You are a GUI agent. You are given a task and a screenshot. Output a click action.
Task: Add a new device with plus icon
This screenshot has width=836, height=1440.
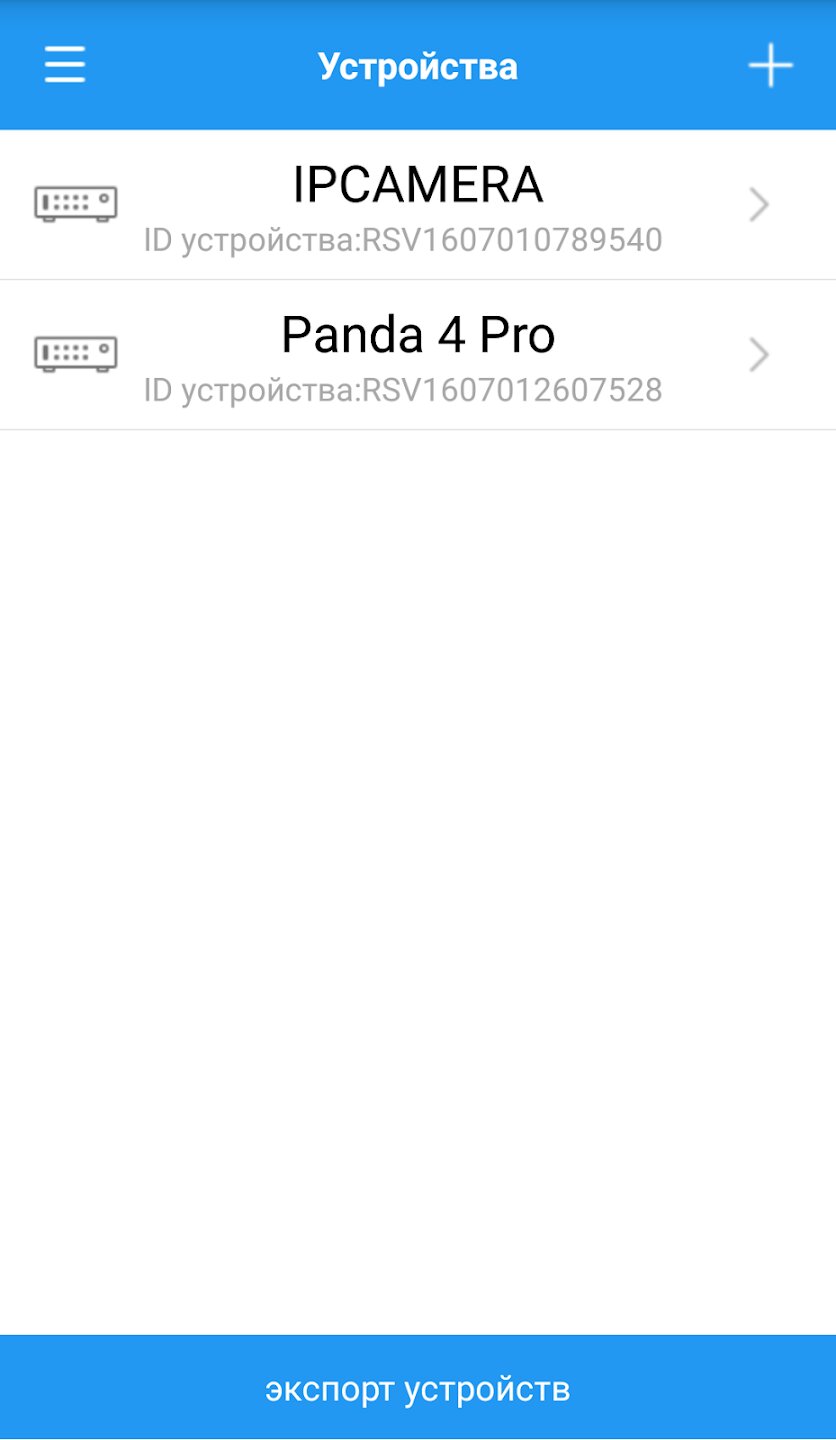pyautogui.click(x=770, y=66)
